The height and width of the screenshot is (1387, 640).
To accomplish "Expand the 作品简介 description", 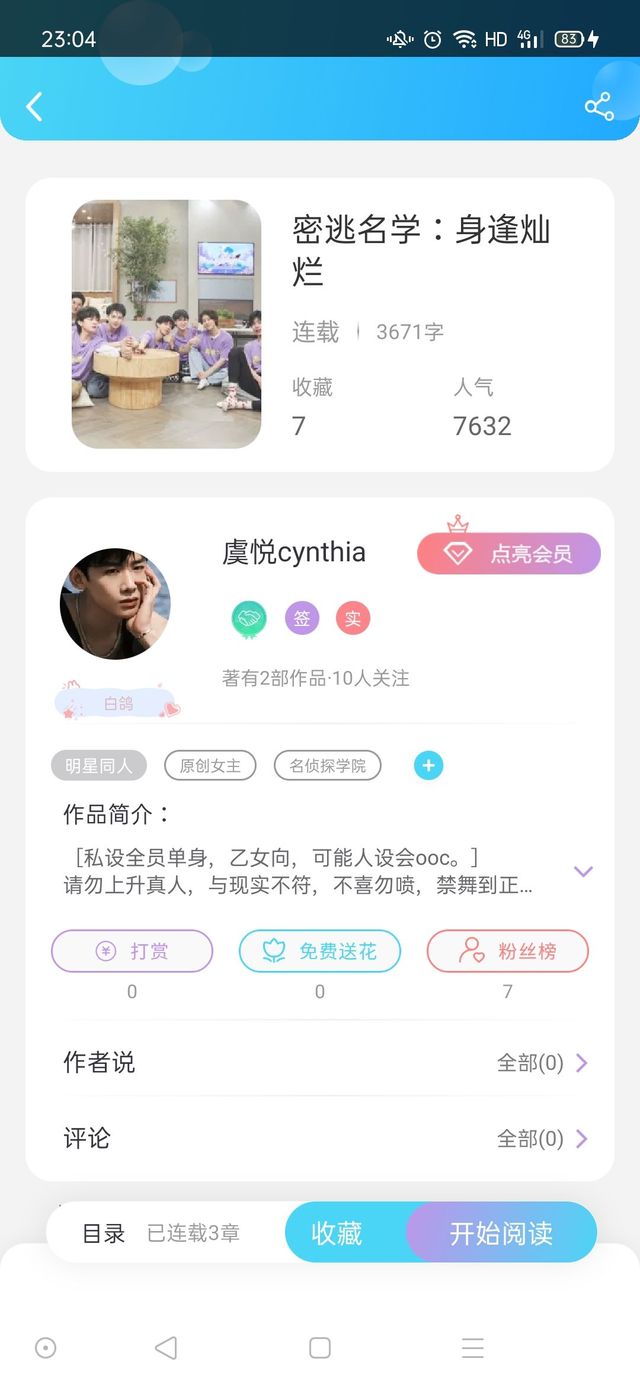I will pos(583,871).
